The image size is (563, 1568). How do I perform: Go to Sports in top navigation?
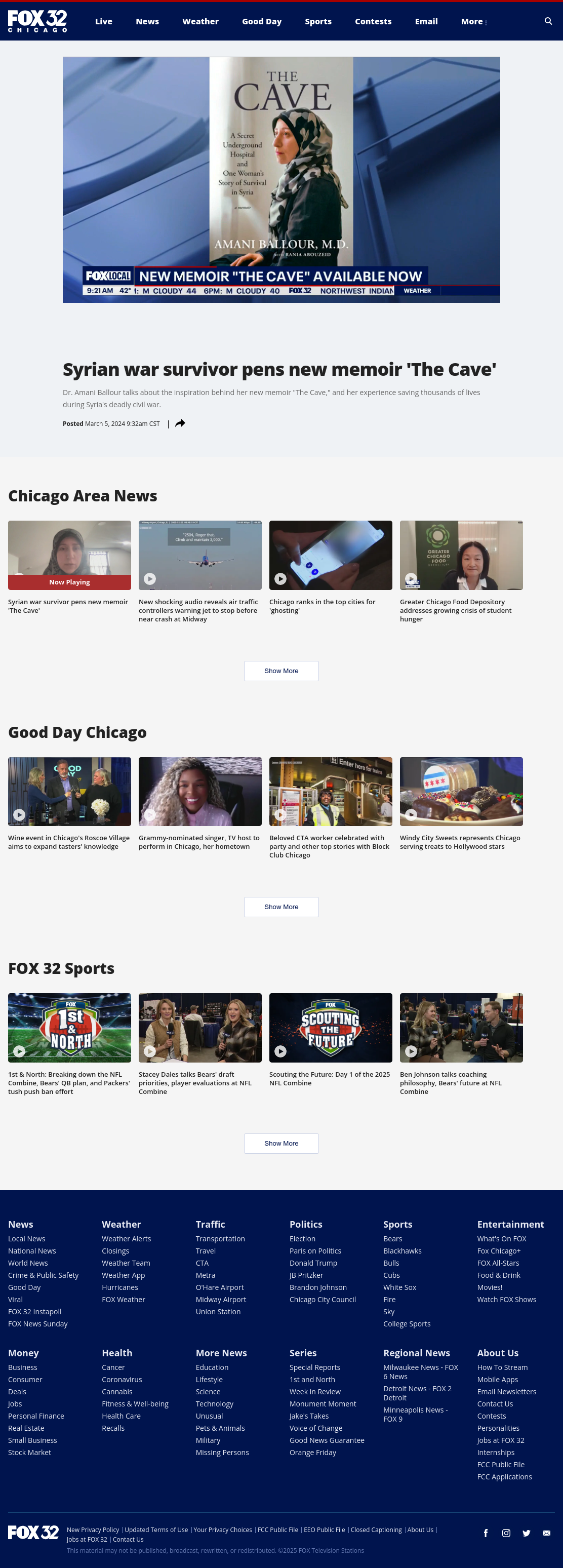pos(318,21)
